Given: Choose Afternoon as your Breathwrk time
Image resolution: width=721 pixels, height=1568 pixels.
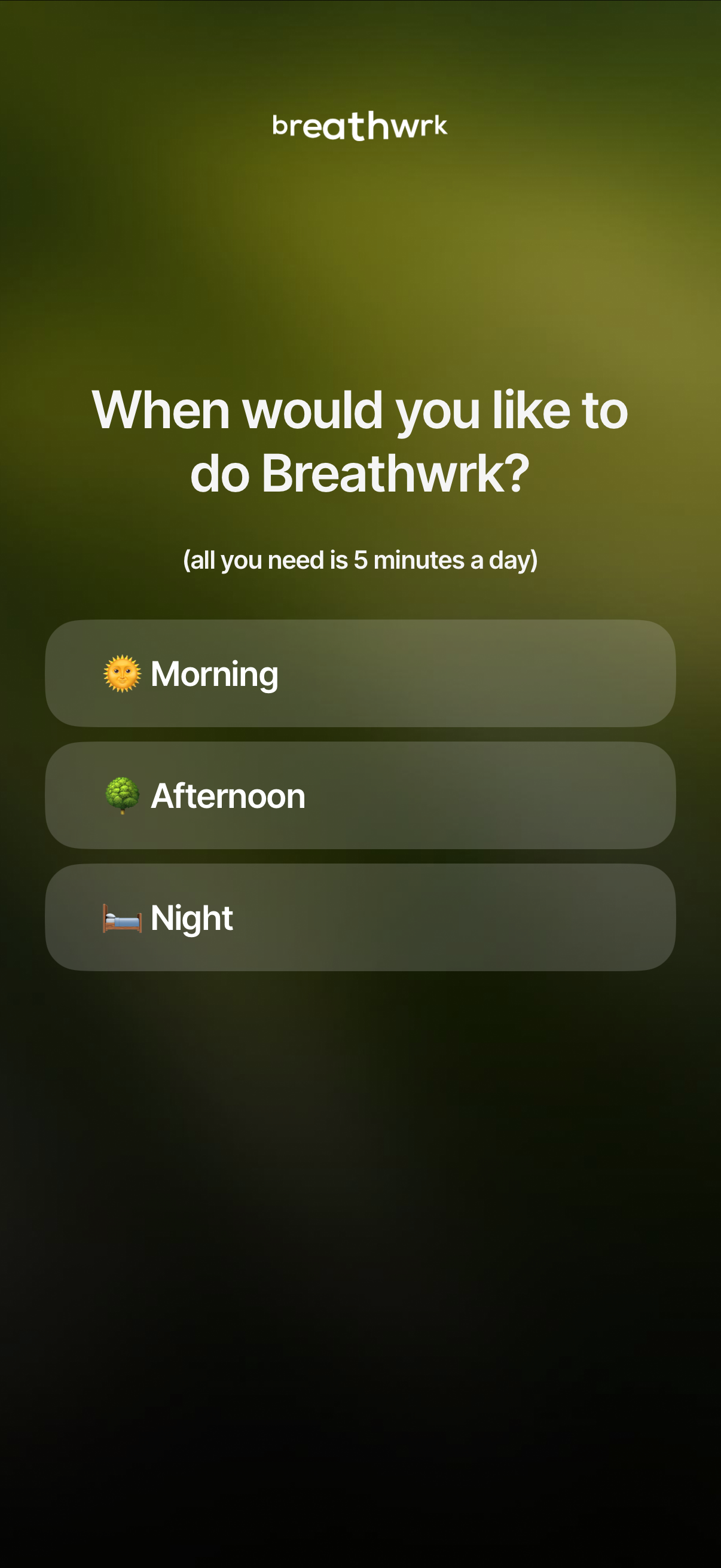Looking at the screenshot, I should tap(360, 794).
